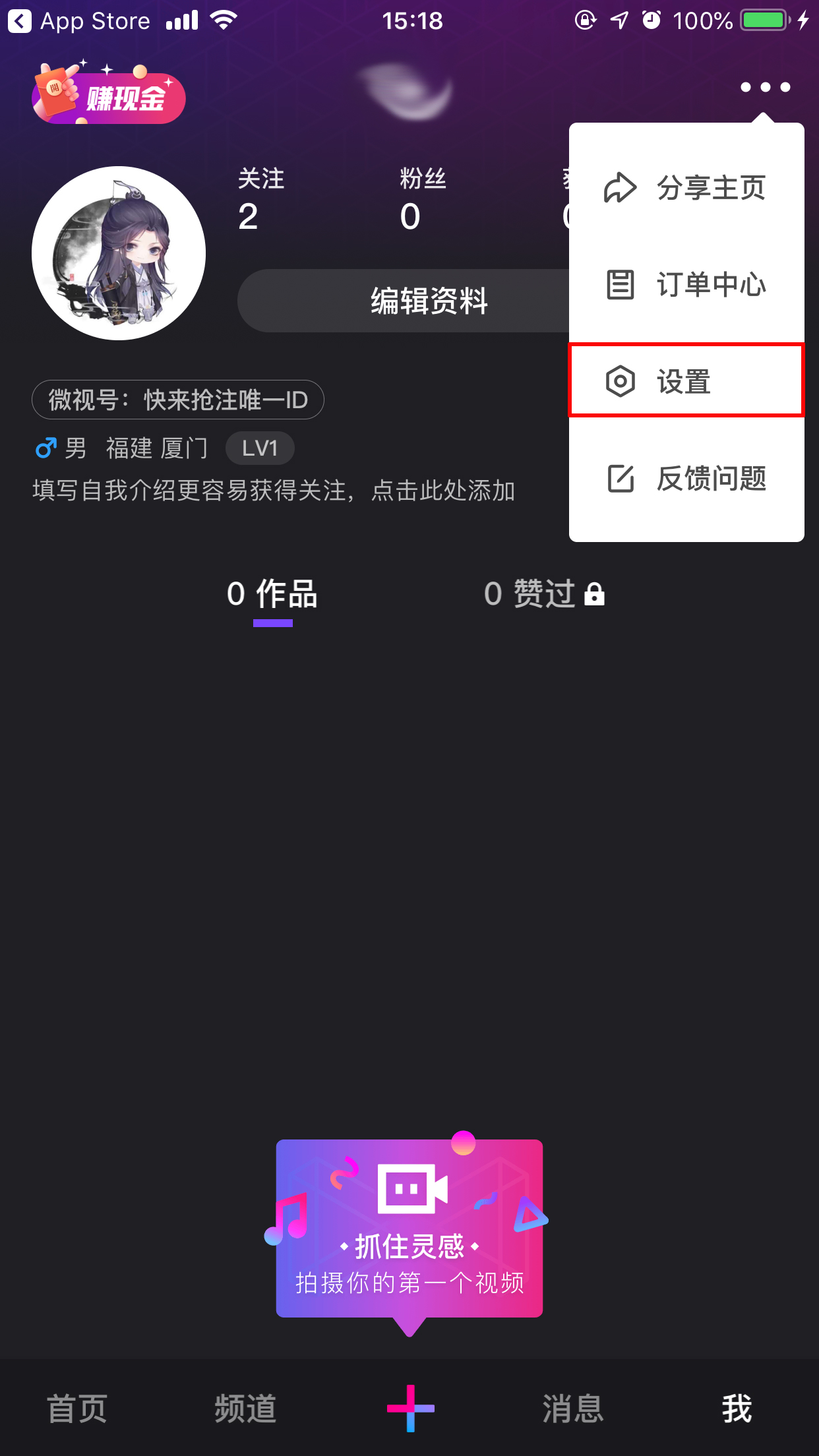Select 分享主页 to share profile
The width and height of the screenshot is (819, 1456).
(686, 188)
